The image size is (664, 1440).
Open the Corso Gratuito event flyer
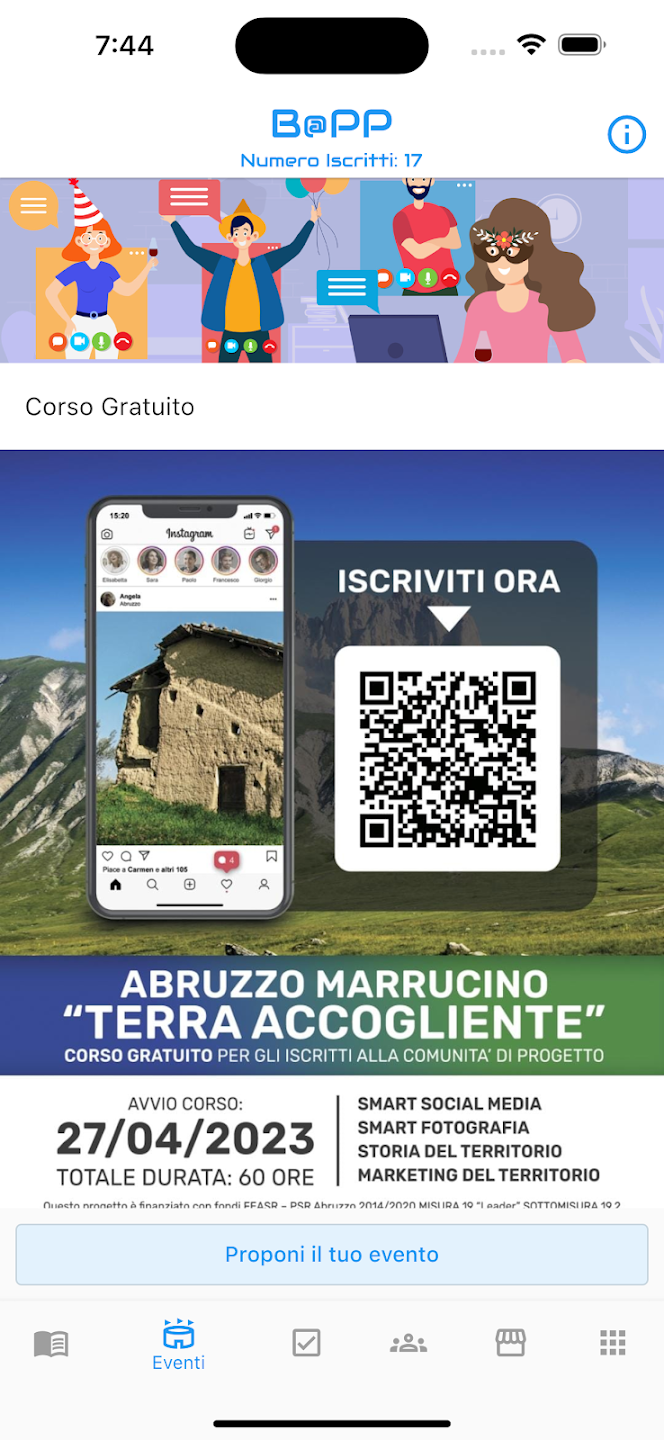click(x=332, y=830)
